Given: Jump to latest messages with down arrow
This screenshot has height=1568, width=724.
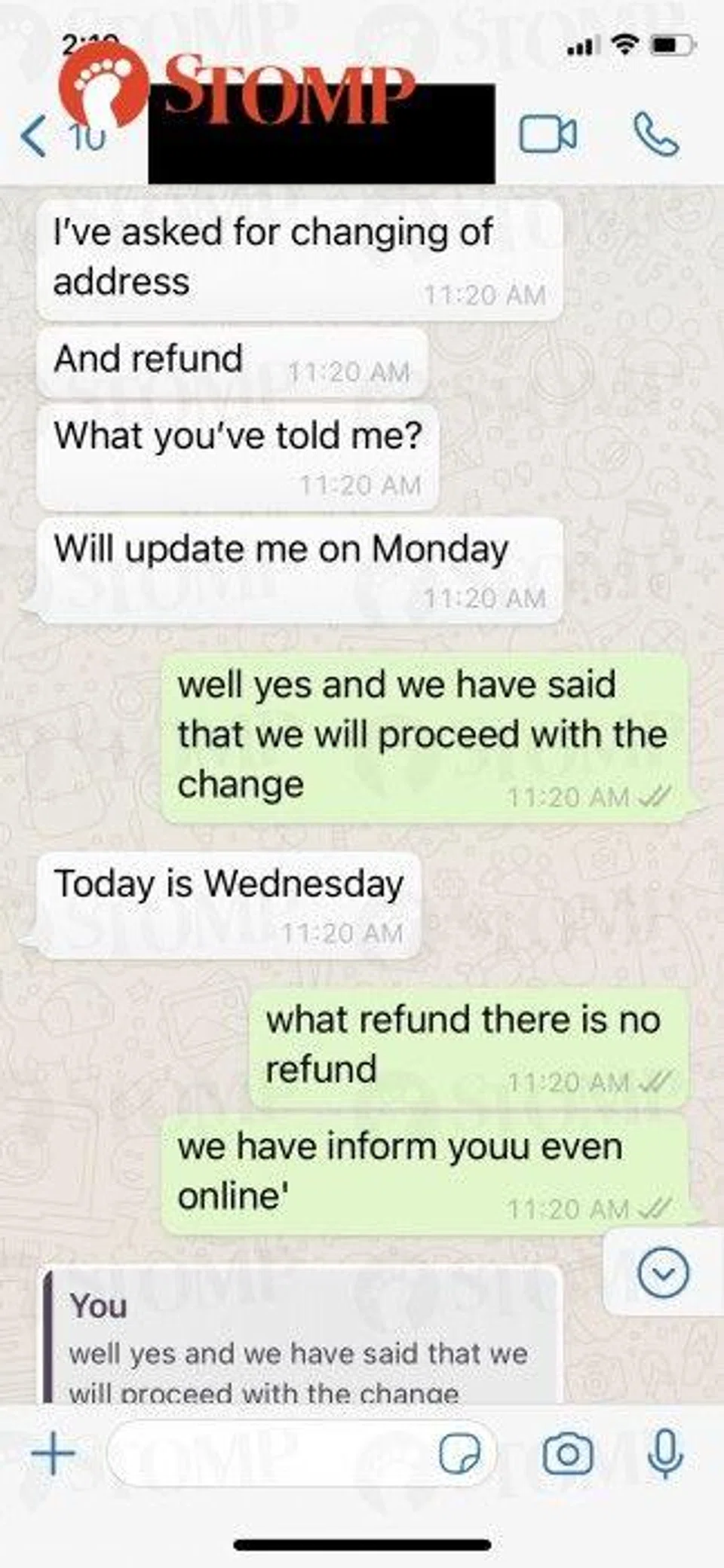Looking at the screenshot, I should pyautogui.click(x=663, y=1272).
